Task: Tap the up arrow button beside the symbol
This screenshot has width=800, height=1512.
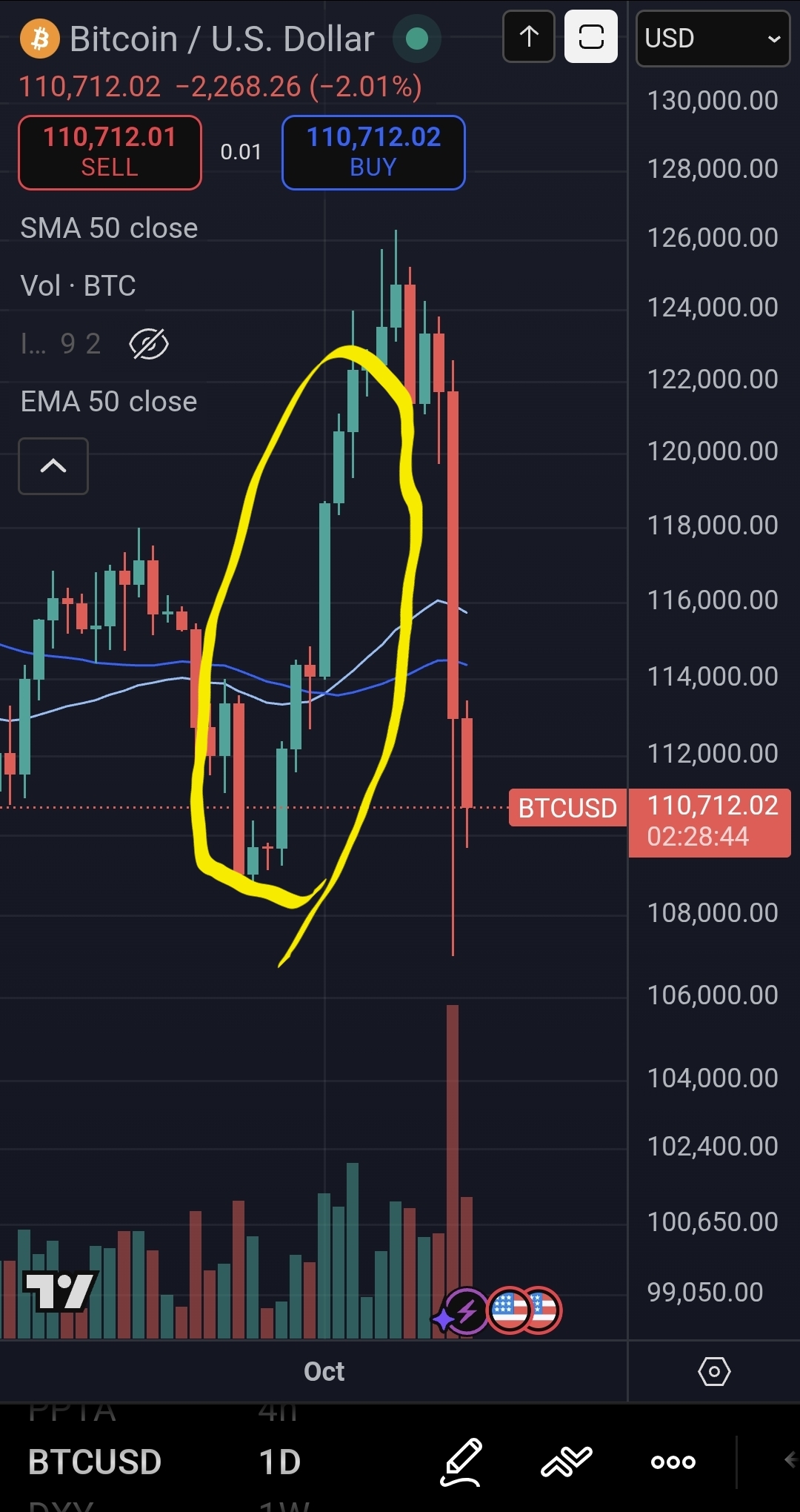Action: point(529,36)
